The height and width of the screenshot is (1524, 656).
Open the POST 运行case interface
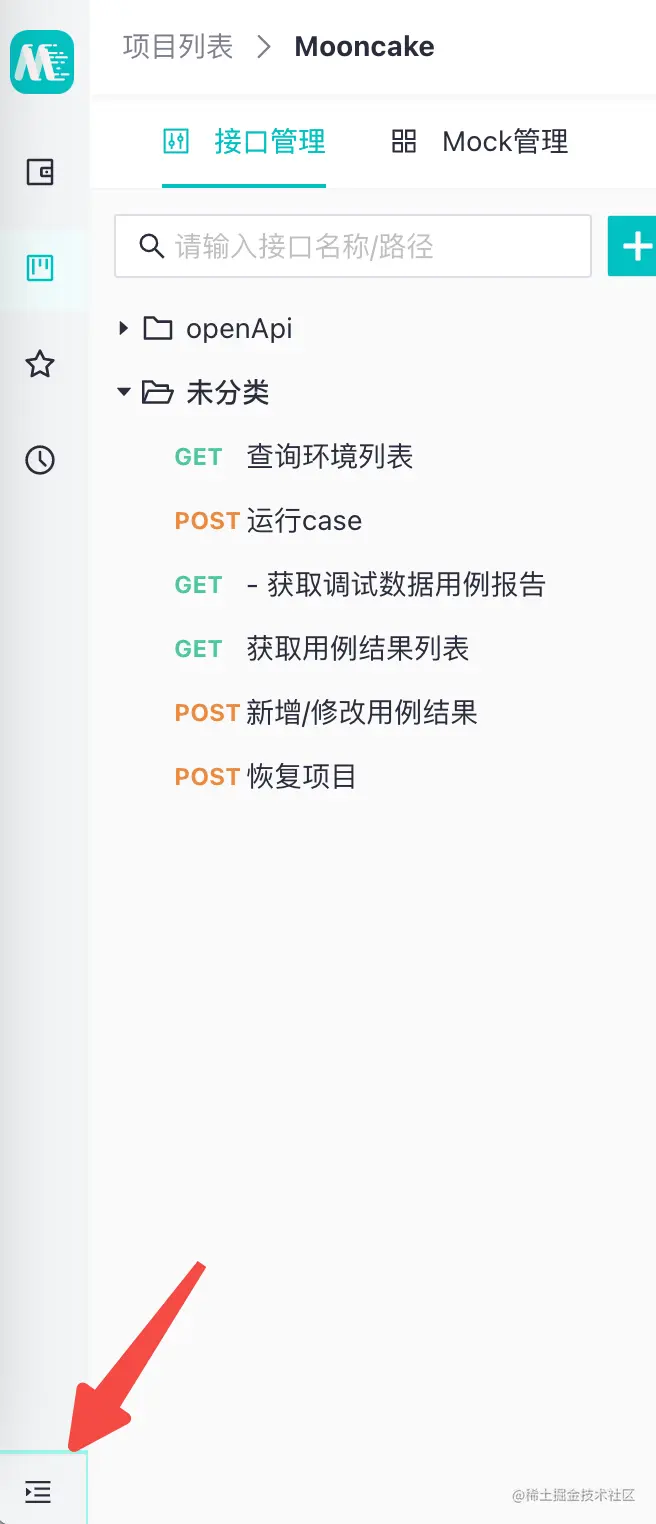click(x=304, y=521)
